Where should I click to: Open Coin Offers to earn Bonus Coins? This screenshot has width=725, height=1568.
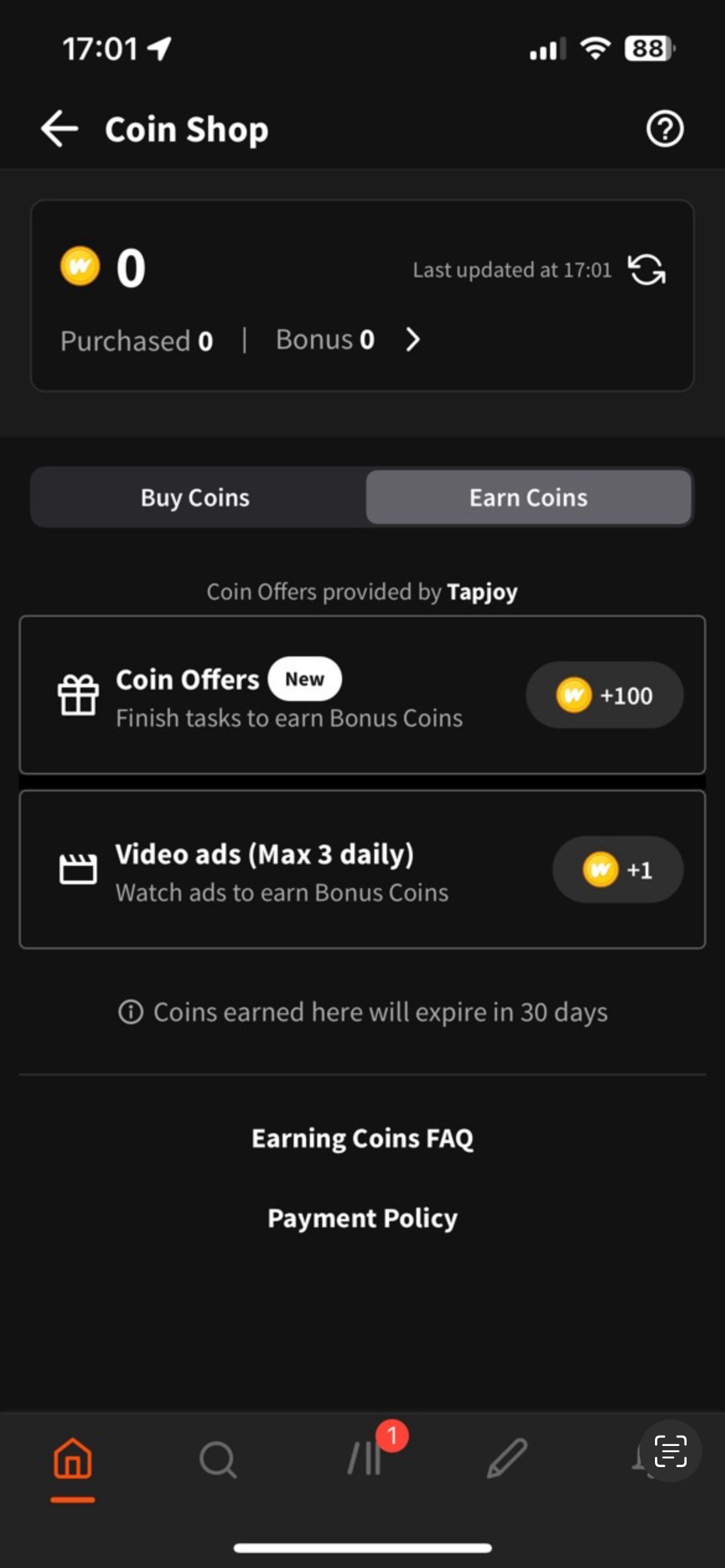362,695
